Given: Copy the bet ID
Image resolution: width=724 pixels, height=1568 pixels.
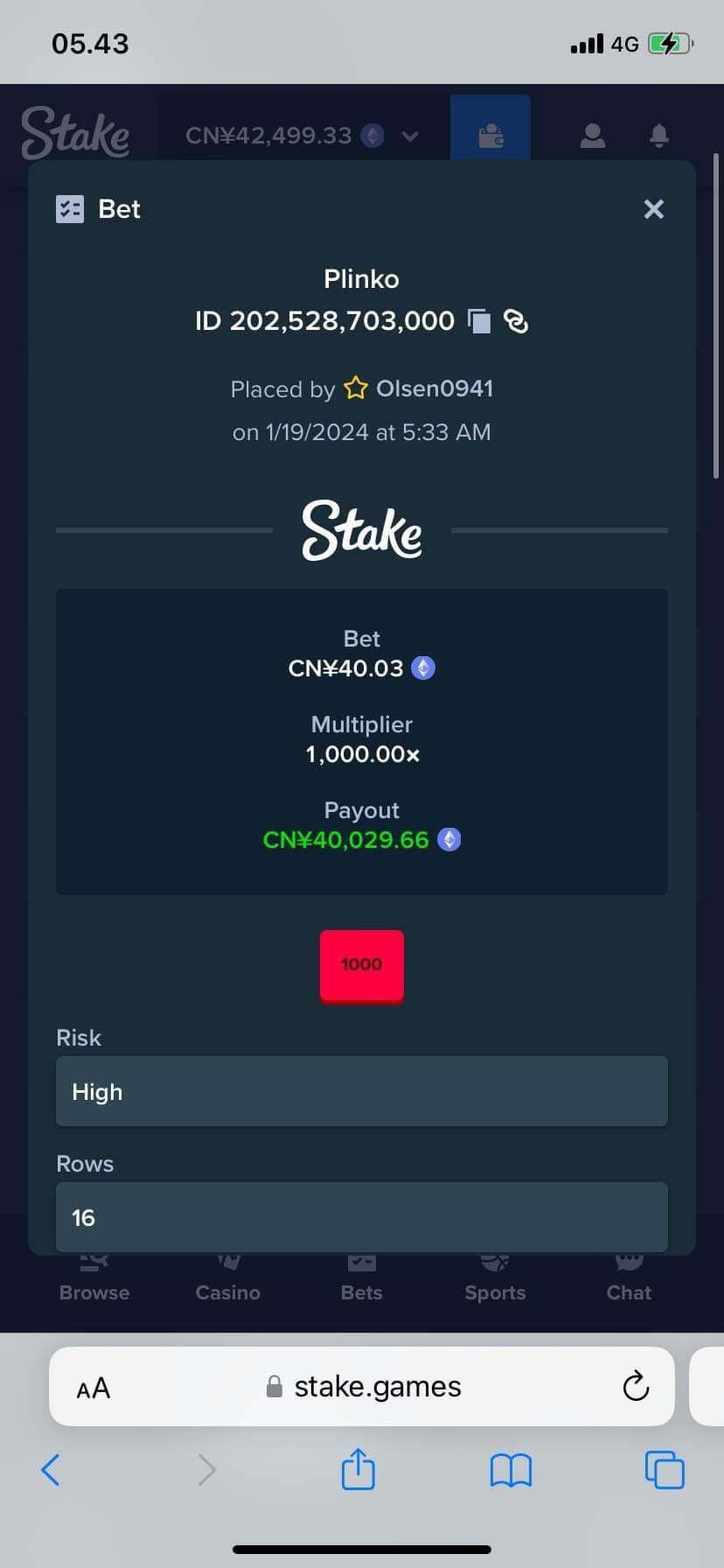Looking at the screenshot, I should (x=479, y=321).
